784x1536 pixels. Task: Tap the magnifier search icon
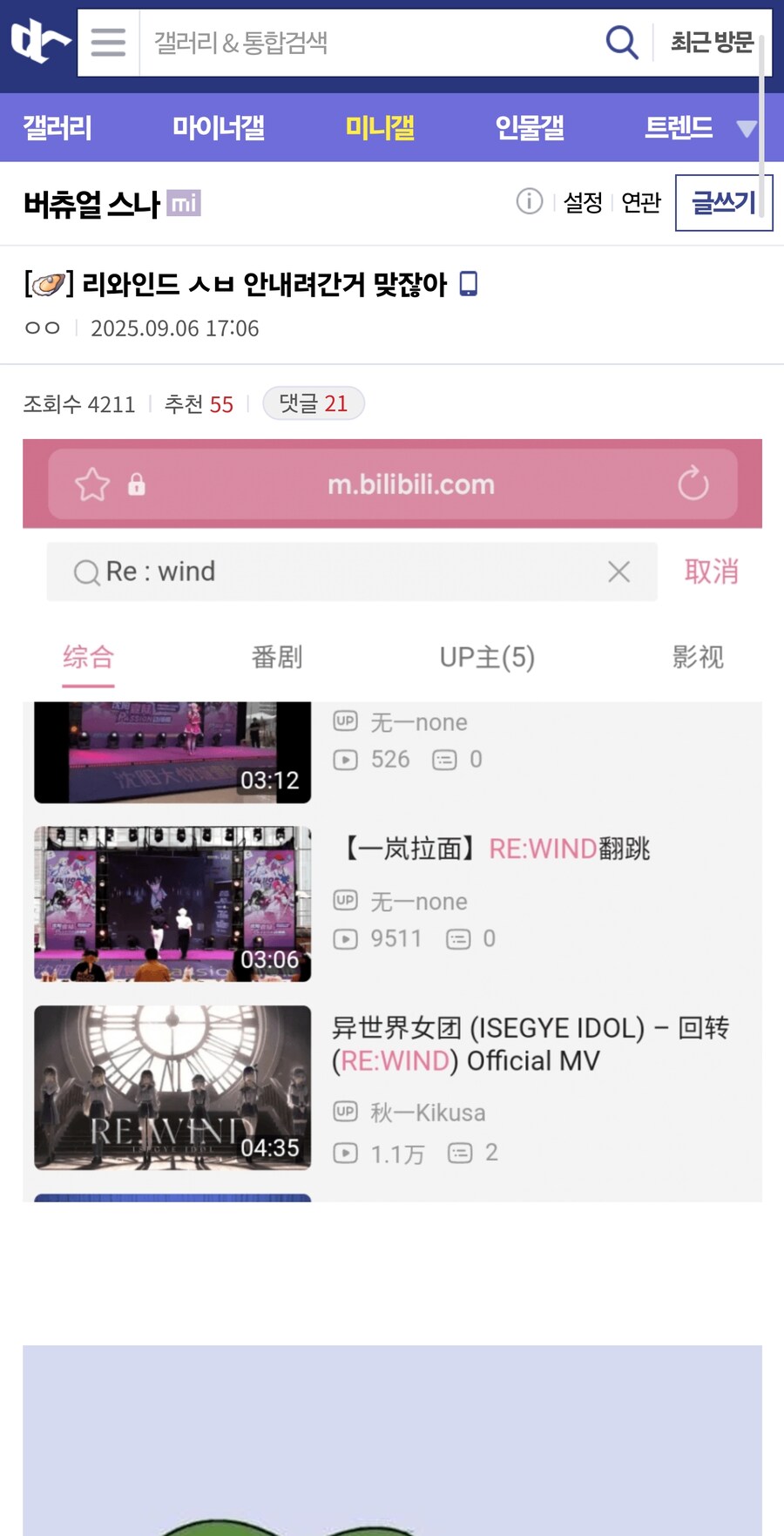pos(621,42)
